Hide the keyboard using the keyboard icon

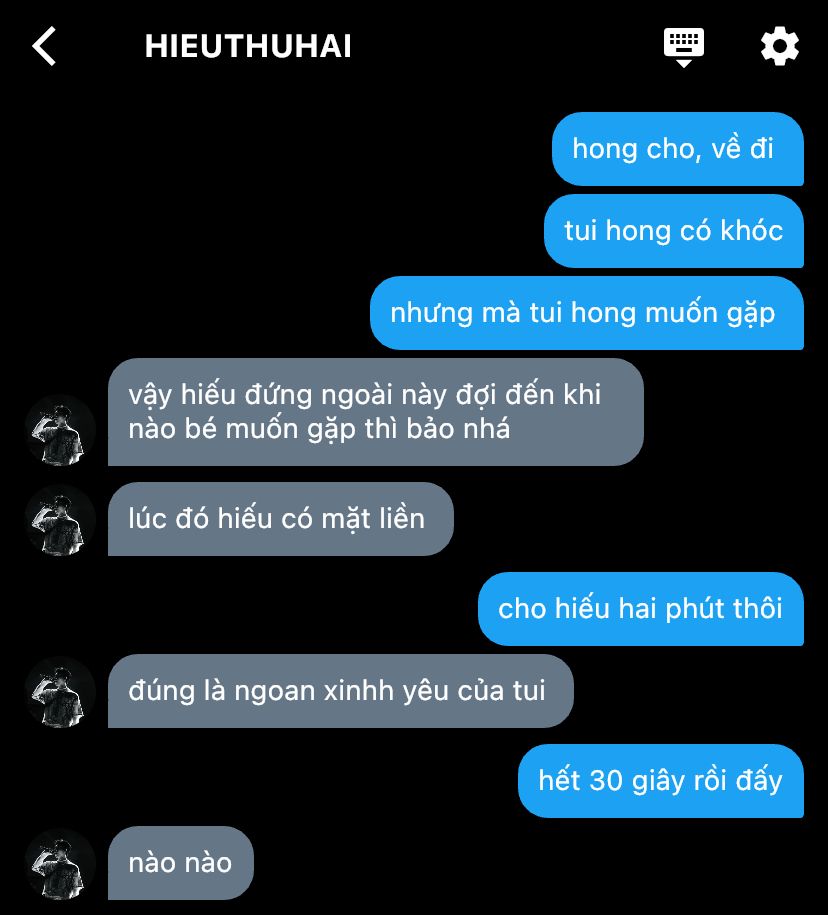[684, 47]
